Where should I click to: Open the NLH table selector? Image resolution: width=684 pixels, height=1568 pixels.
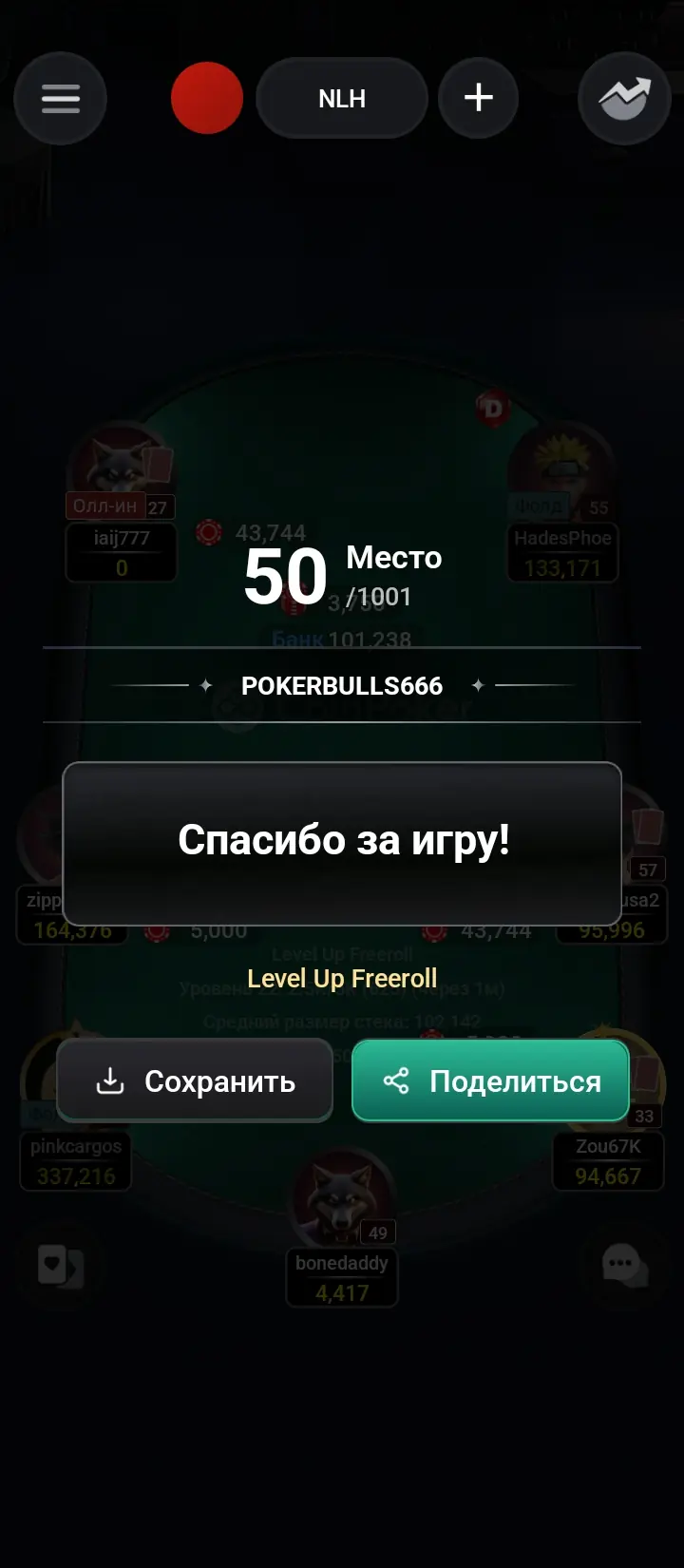coord(342,99)
